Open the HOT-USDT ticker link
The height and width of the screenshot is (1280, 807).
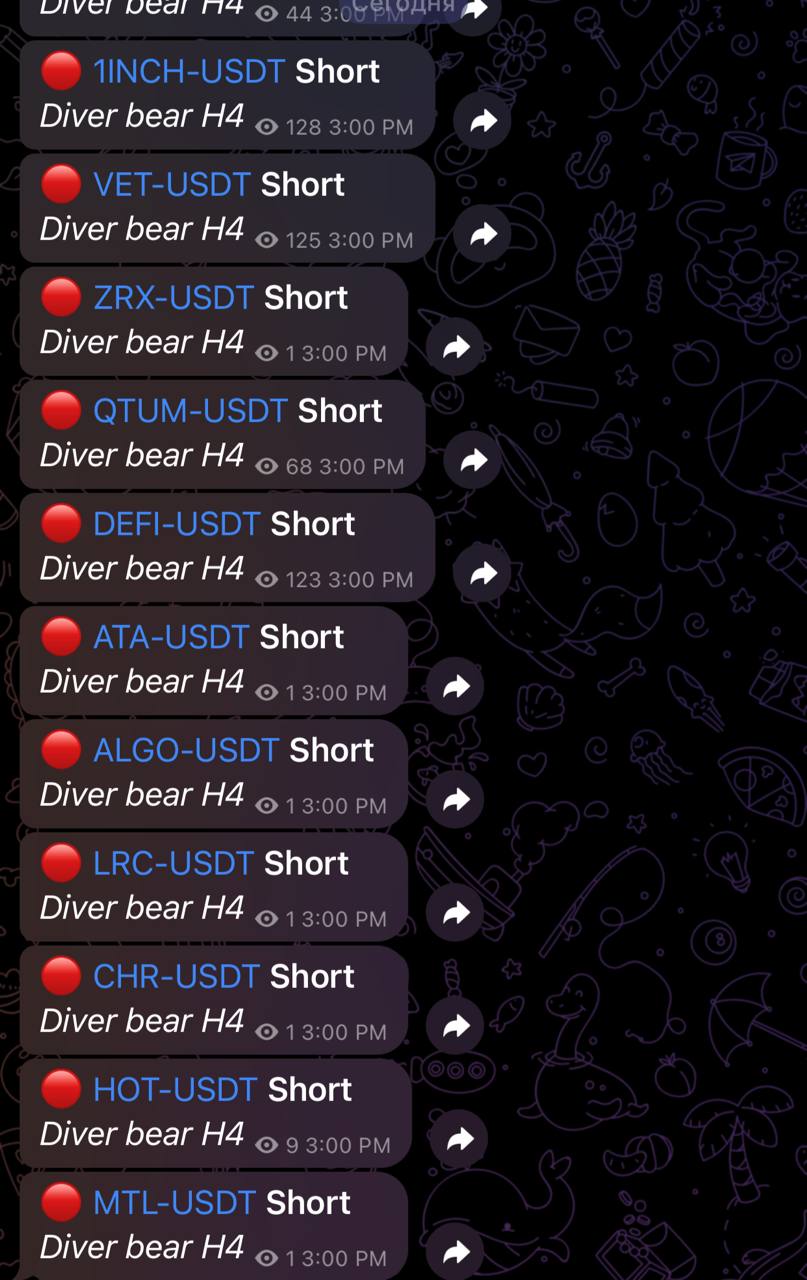pos(175,1089)
